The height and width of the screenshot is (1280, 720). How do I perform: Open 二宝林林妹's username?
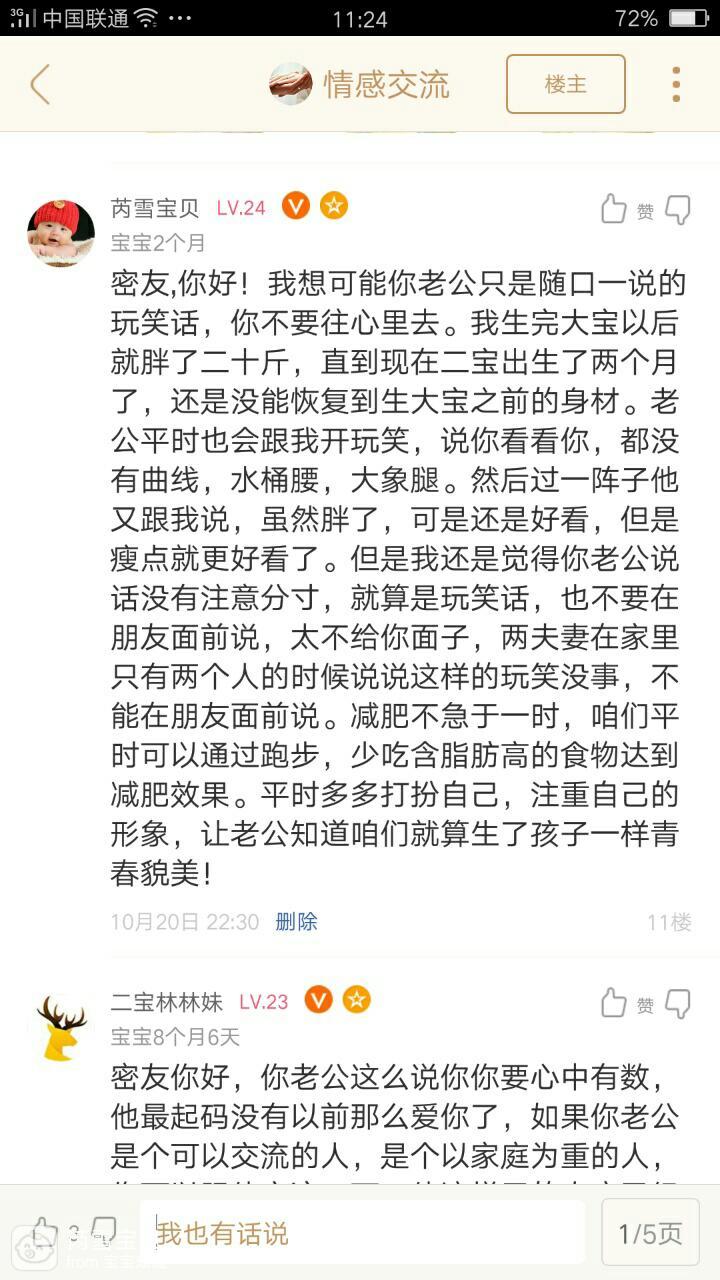tap(167, 1002)
